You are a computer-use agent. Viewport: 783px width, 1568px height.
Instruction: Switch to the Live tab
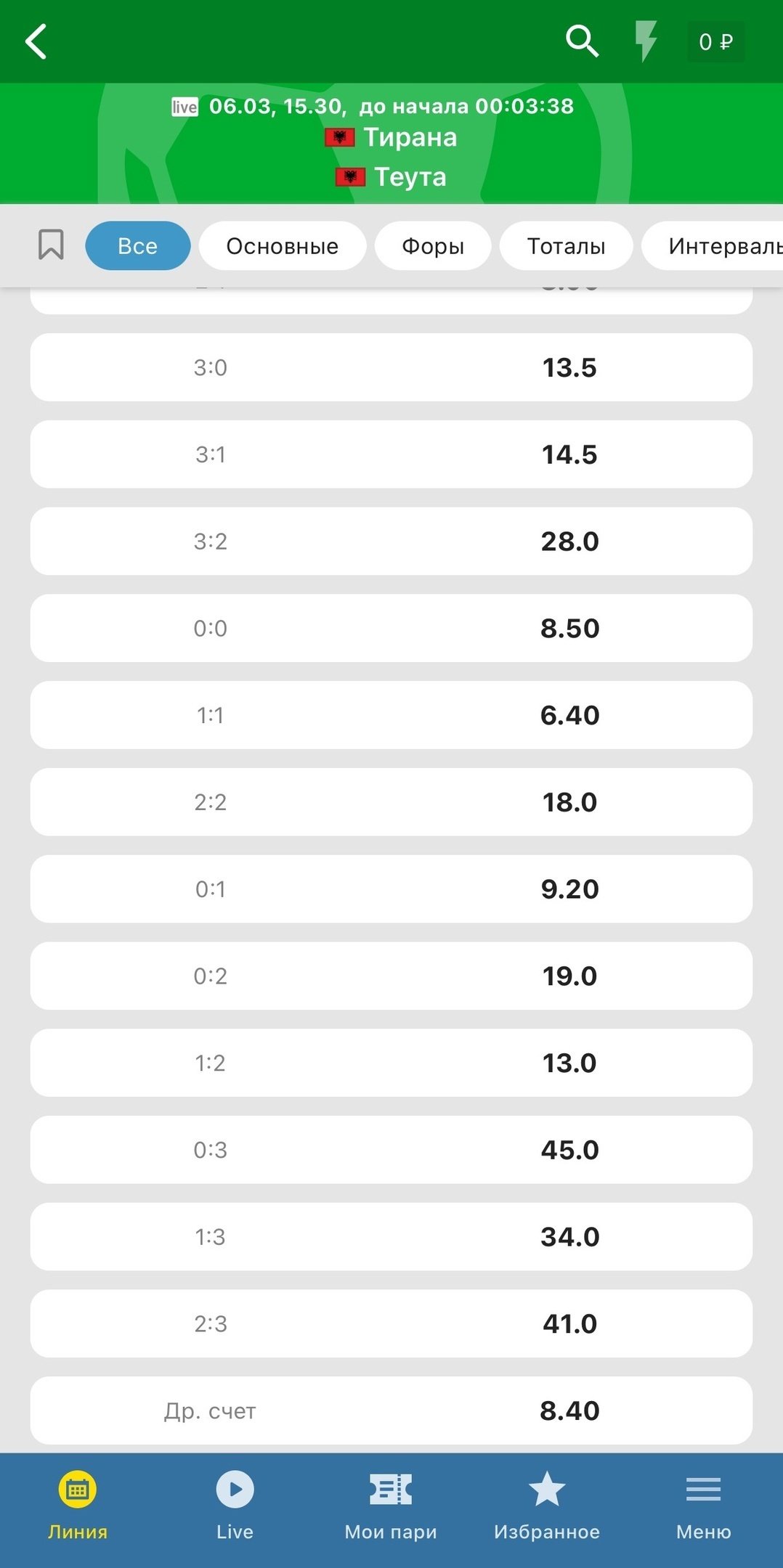[235, 1504]
